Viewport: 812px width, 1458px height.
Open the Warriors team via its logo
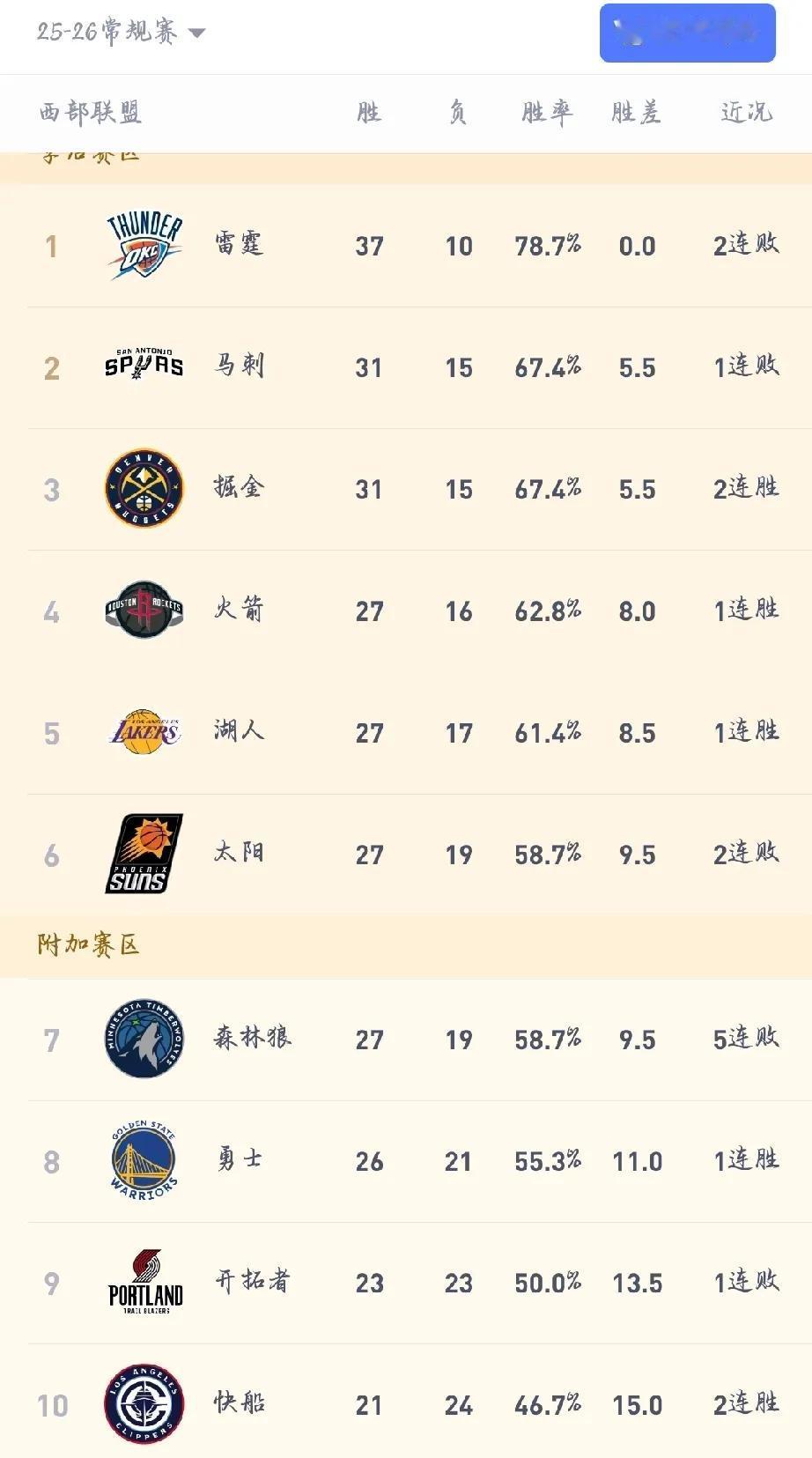144,1160
